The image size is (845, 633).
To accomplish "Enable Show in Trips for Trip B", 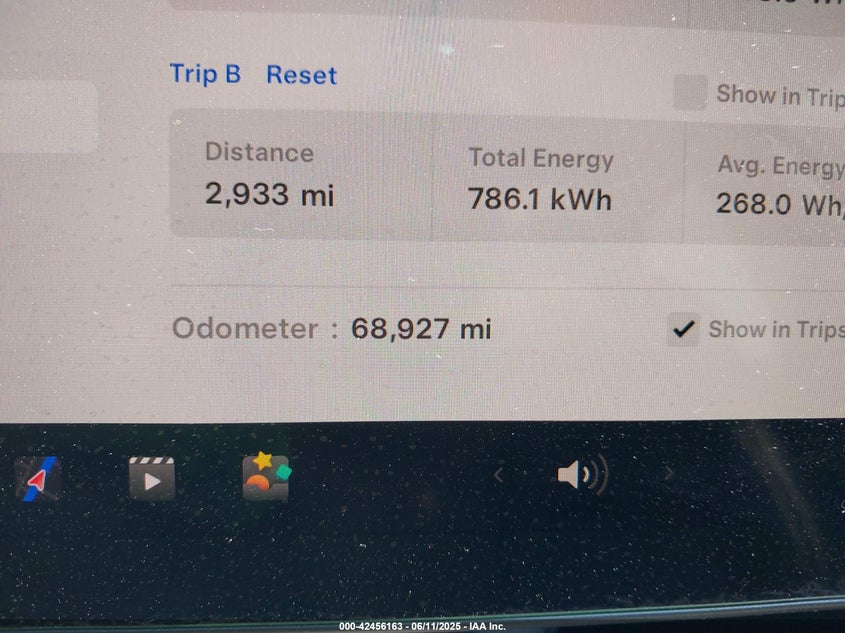I will pos(690,93).
